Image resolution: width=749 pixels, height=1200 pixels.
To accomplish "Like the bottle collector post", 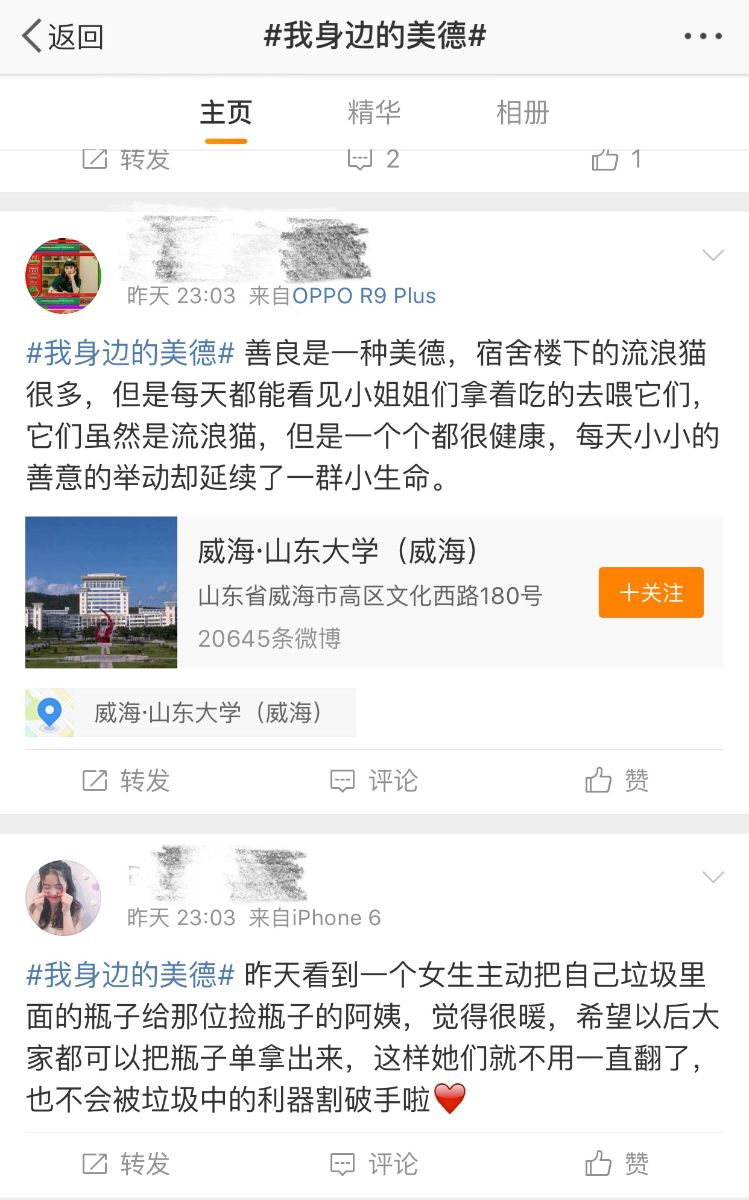I will pyautogui.click(x=618, y=1163).
